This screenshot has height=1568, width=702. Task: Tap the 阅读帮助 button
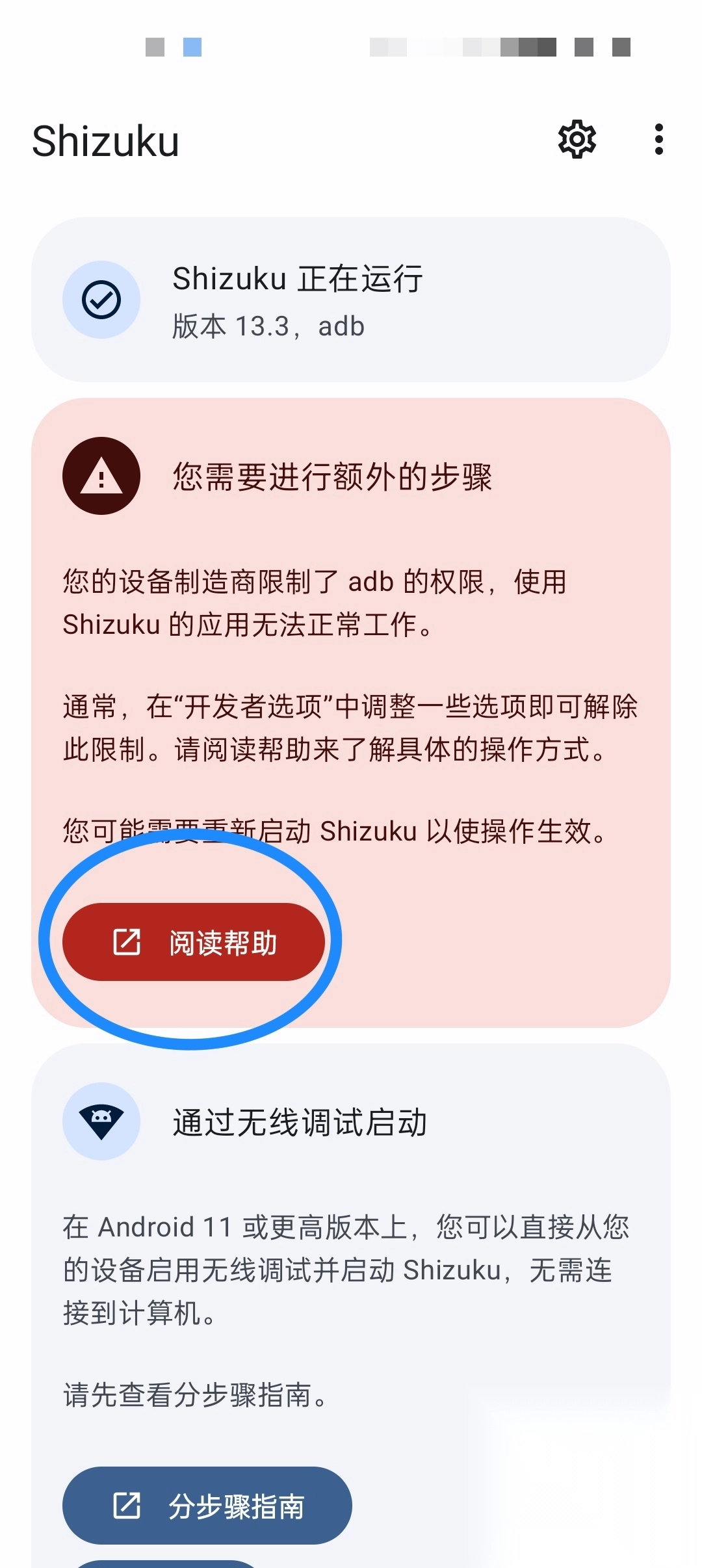[194, 942]
